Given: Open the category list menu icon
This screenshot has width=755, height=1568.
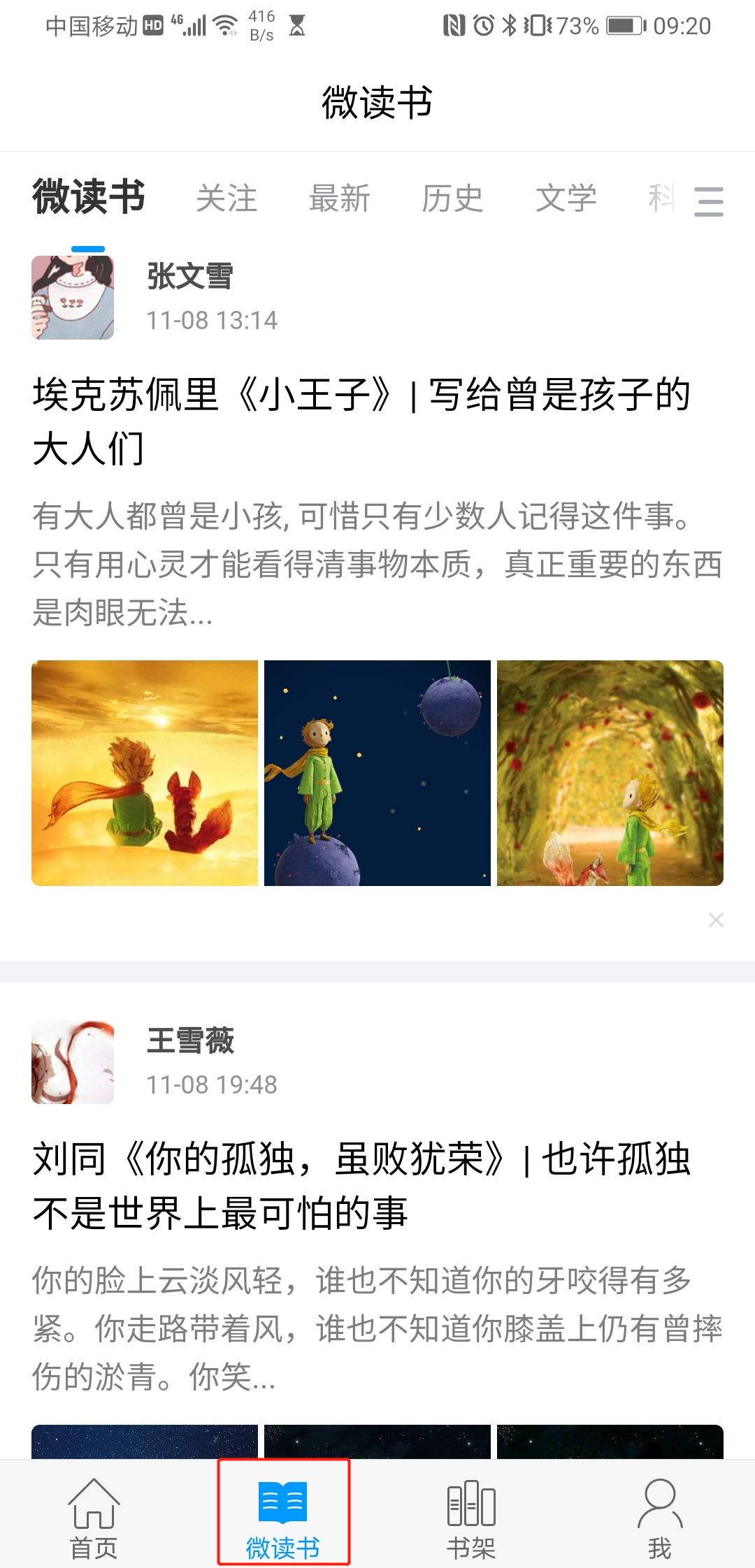Looking at the screenshot, I should tap(708, 201).
